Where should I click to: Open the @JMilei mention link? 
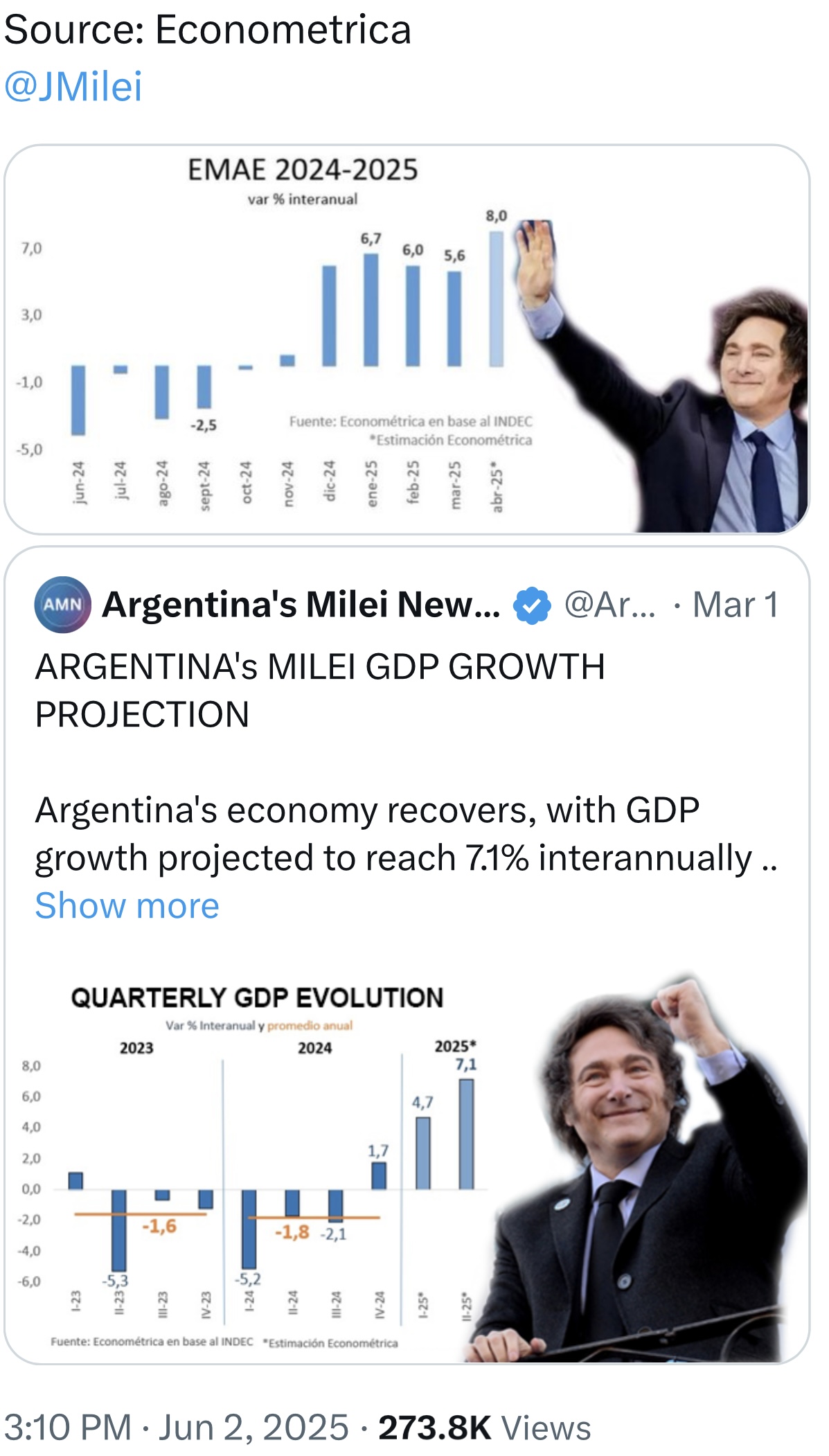coord(73,87)
